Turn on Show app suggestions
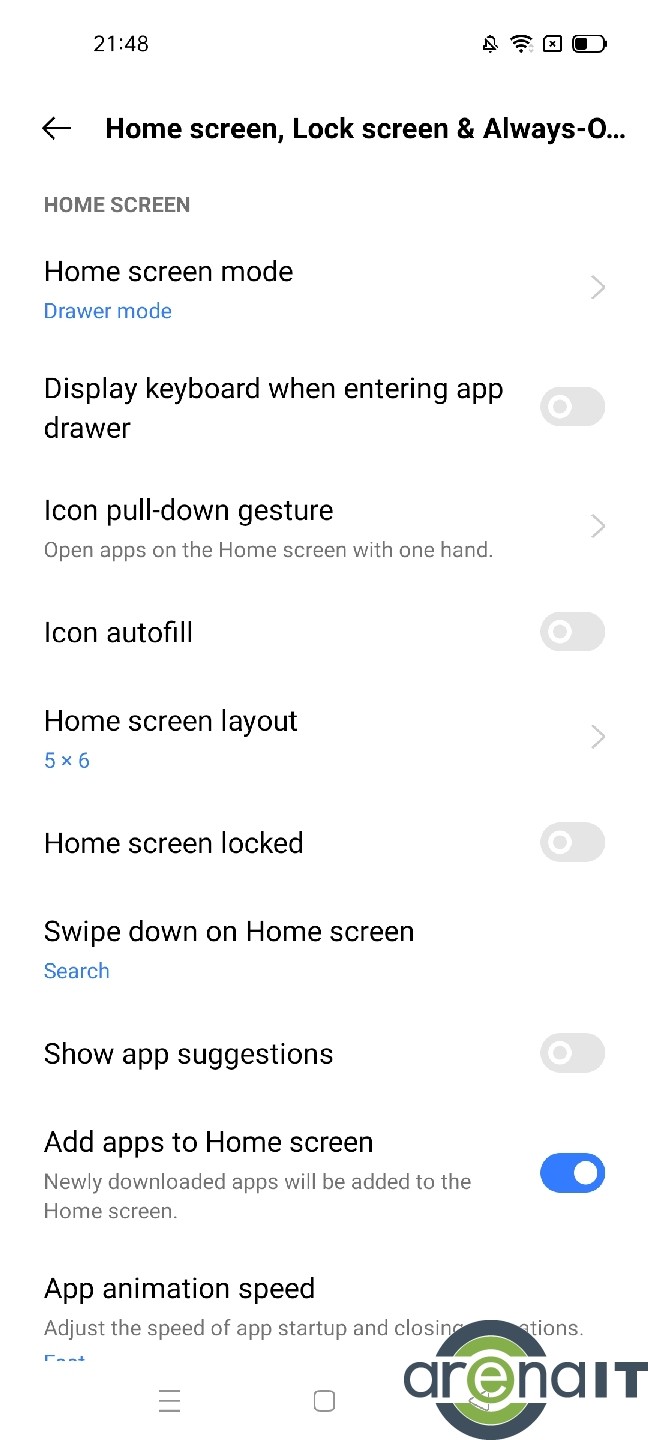The width and height of the screenshot is (648, 1440). 572,1053
